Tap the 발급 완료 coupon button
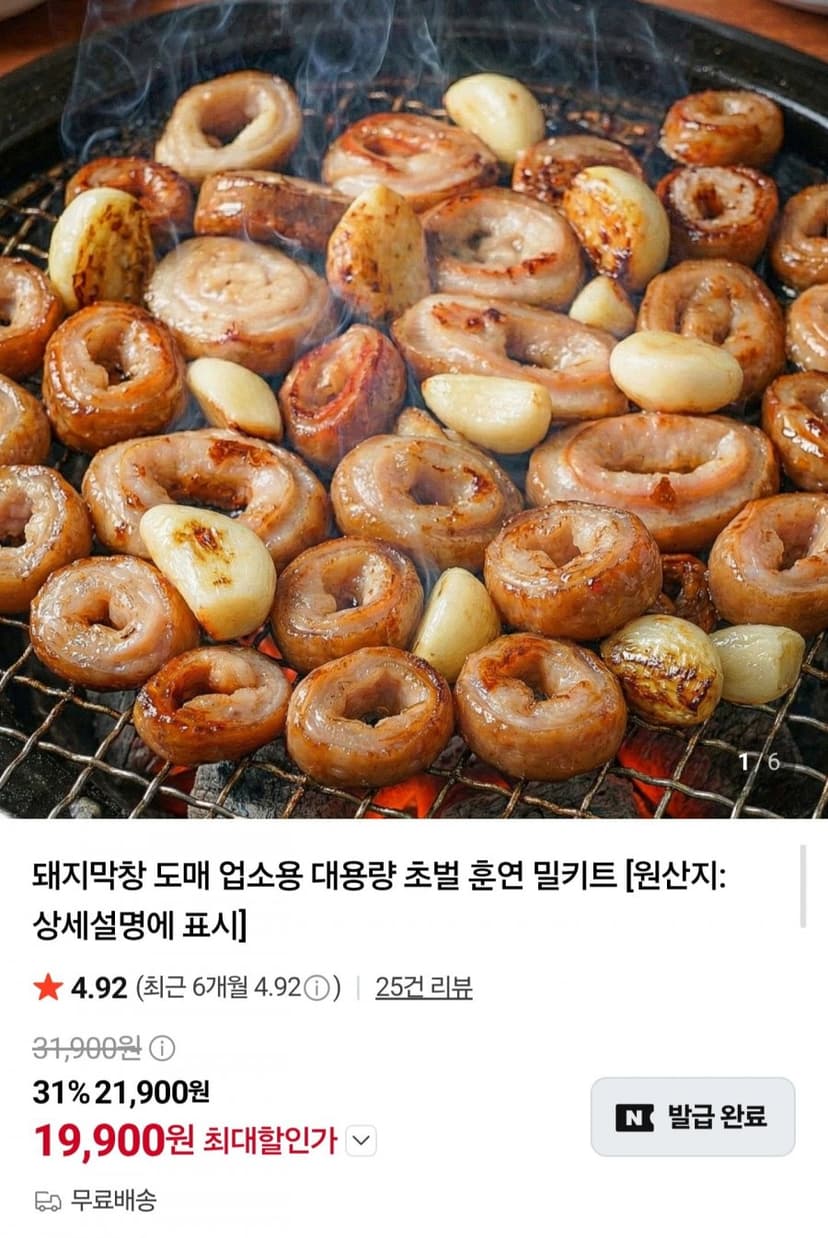 pos(693,1116)
